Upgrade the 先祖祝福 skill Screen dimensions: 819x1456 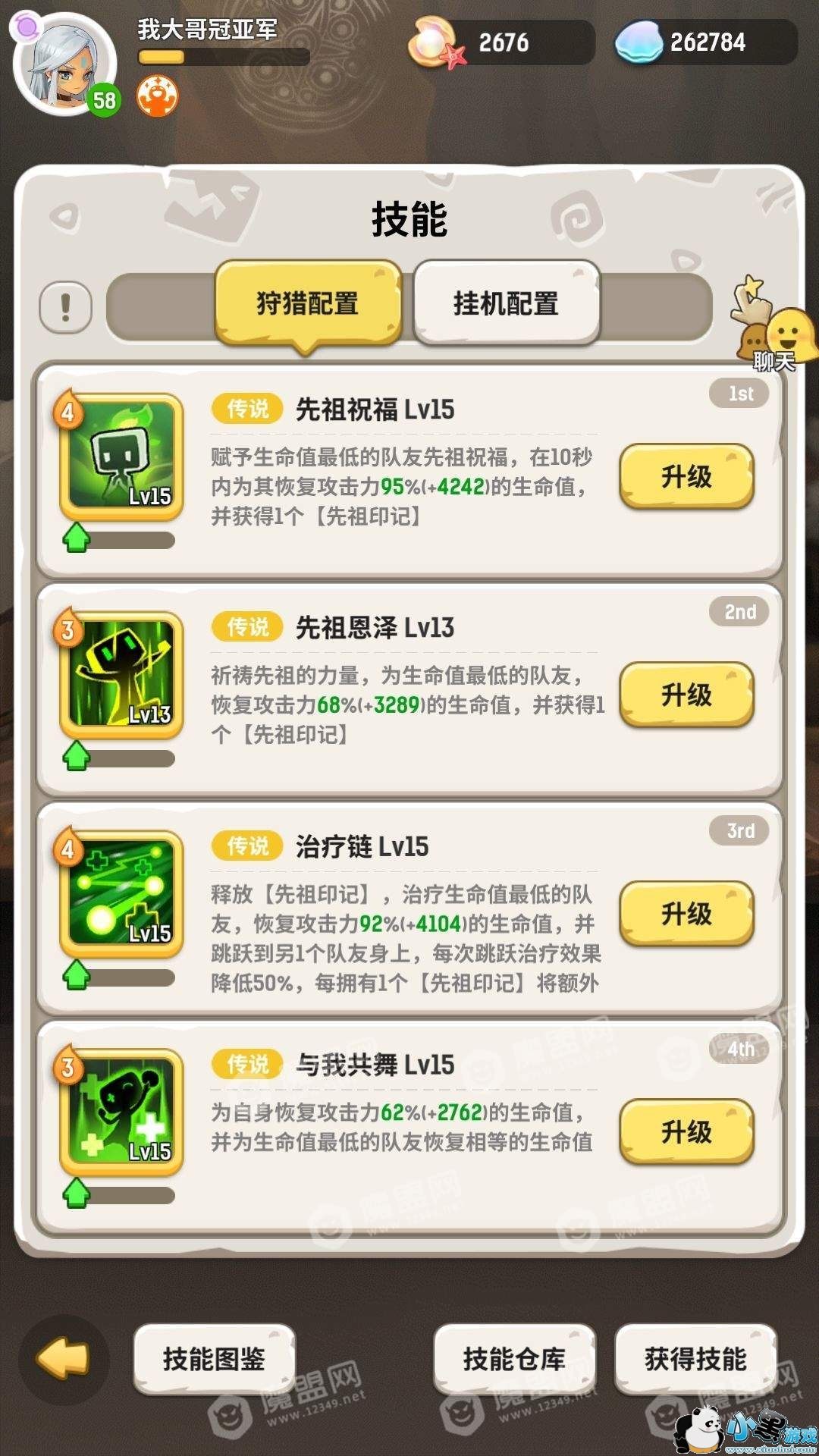(x=686, y=476)
